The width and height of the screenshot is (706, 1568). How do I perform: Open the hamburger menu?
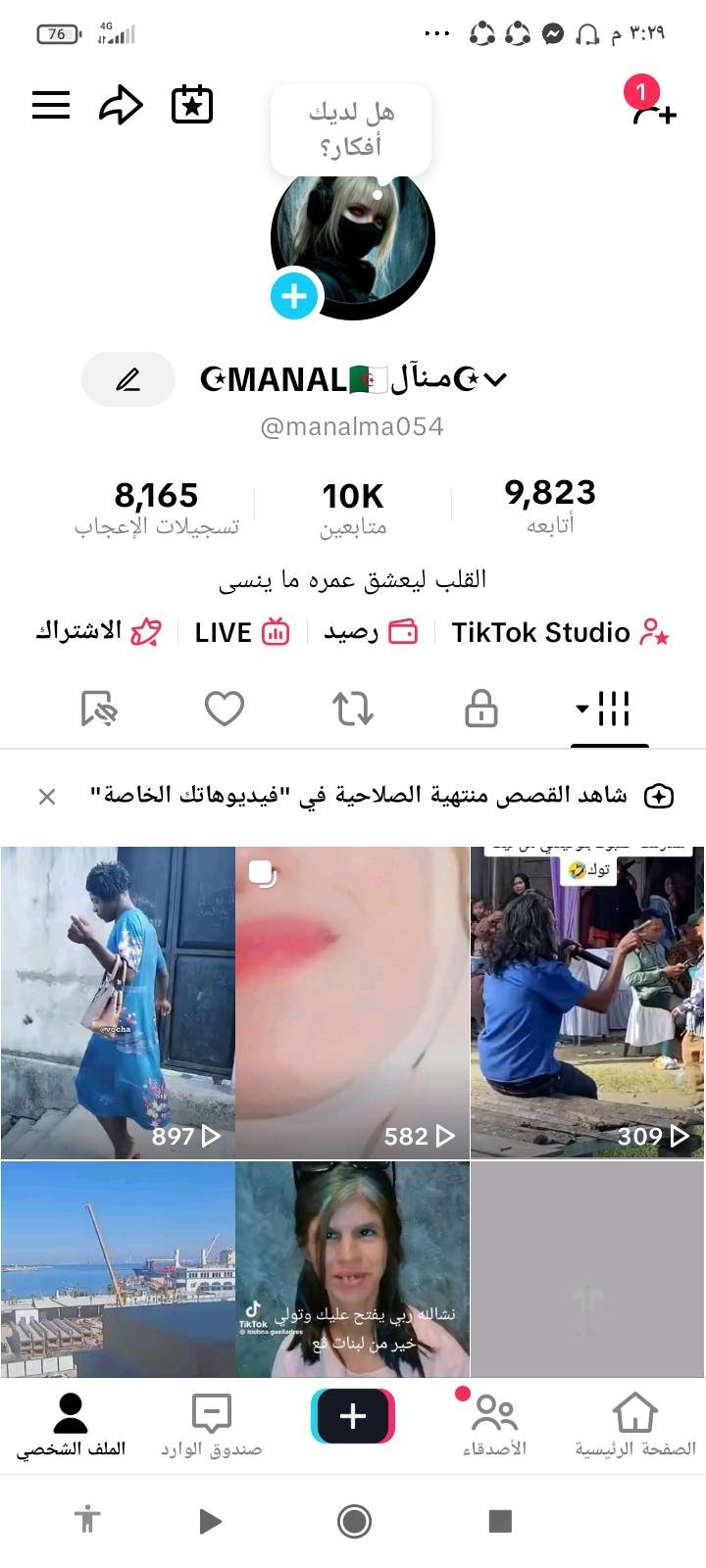pyautogui.click(x=51, y=105)
